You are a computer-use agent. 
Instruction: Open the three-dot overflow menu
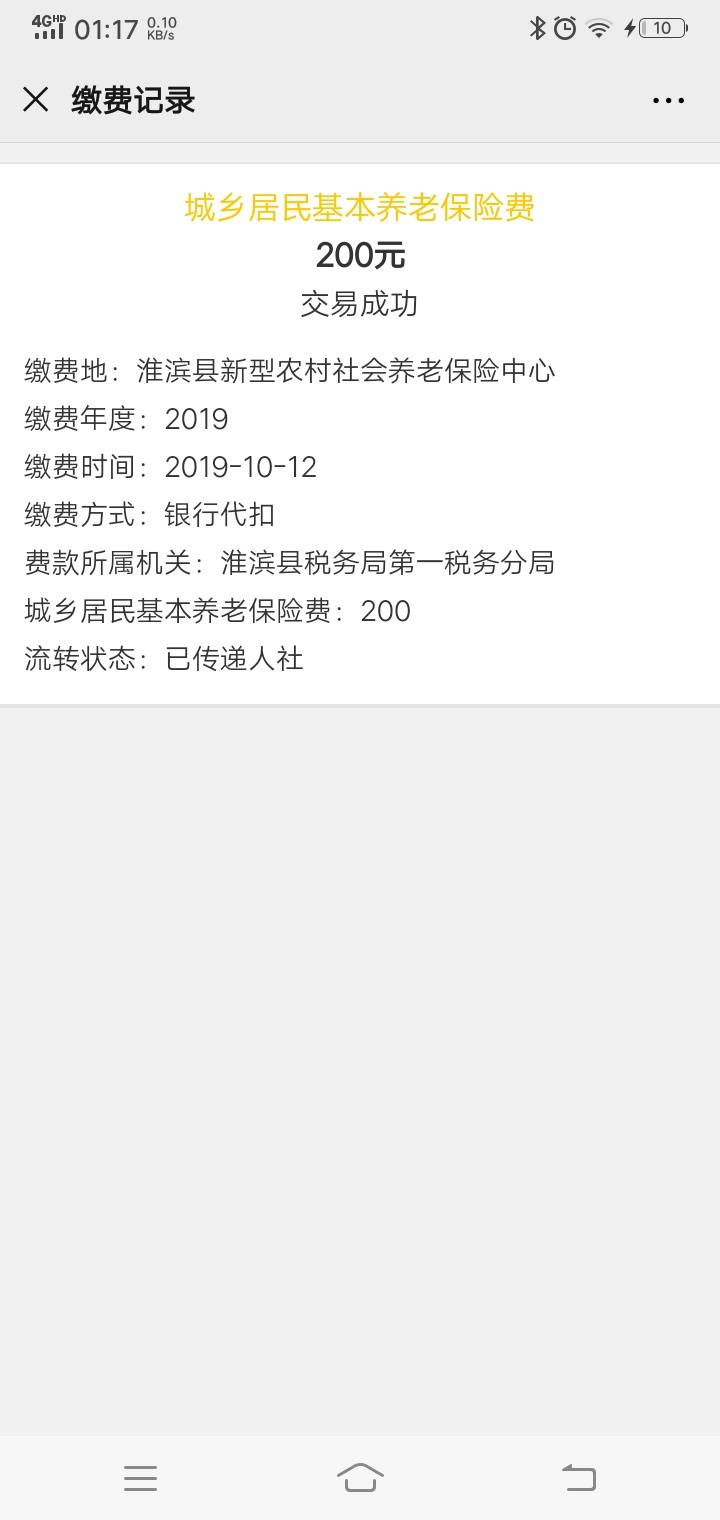coord(668,100)
